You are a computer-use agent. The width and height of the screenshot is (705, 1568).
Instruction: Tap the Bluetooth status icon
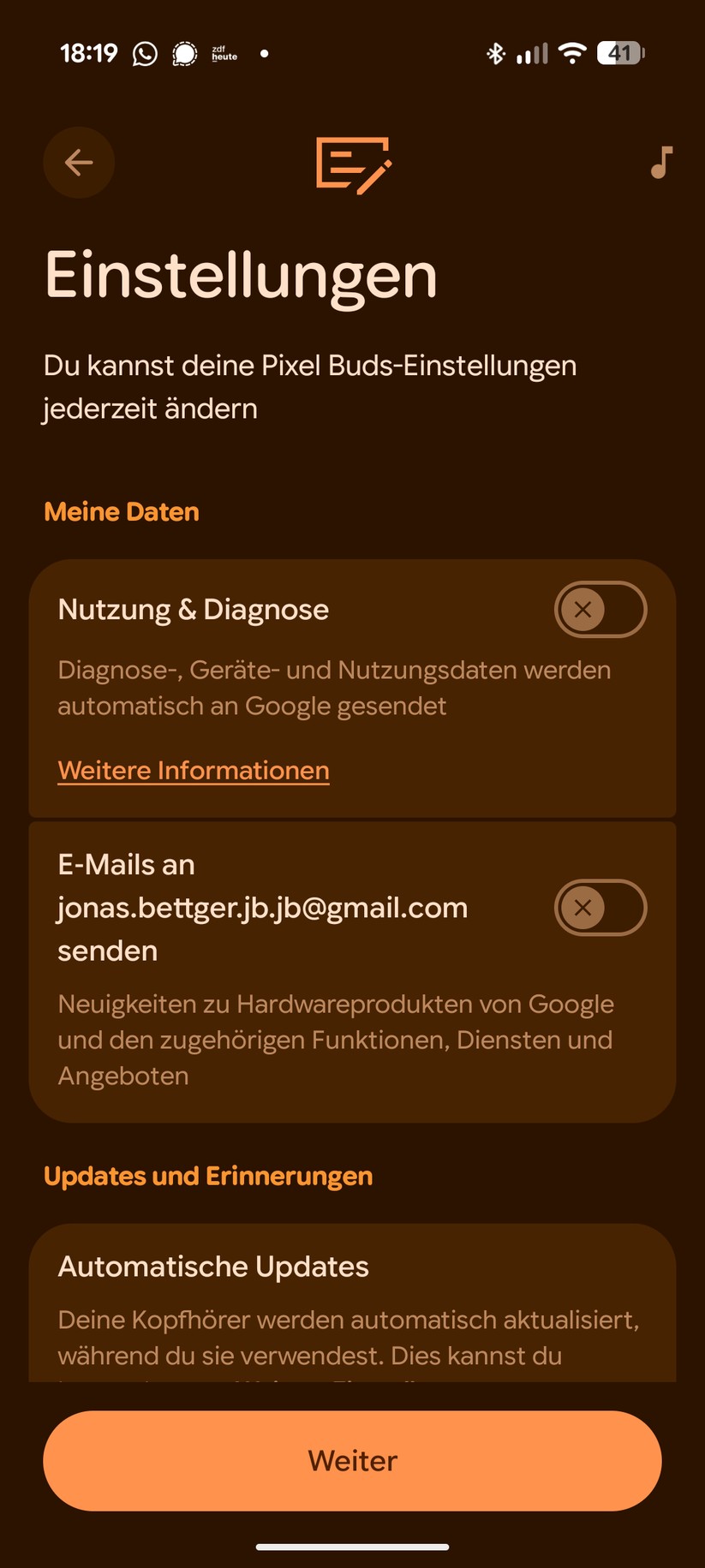click(x=498, y=53)
